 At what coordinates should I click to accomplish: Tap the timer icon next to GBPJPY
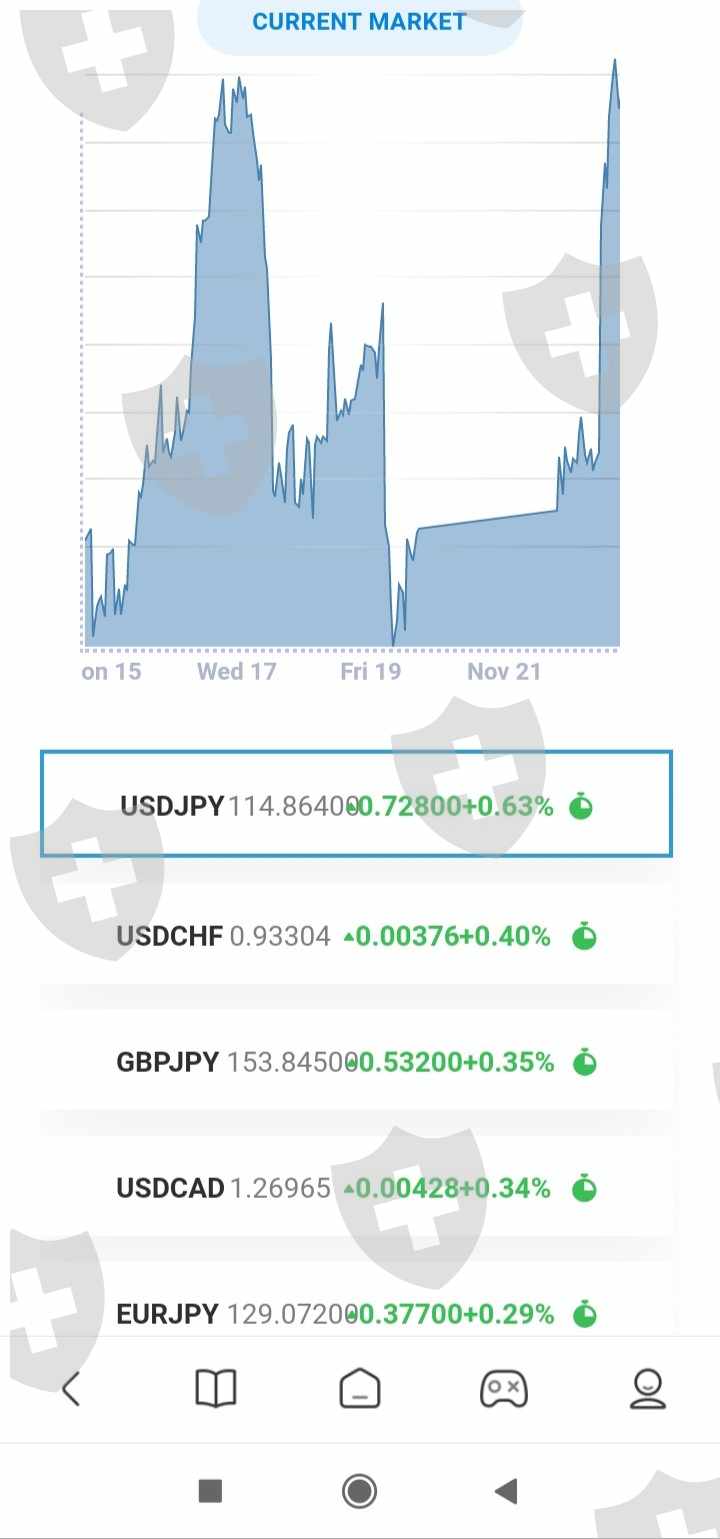coord(584,1062)
